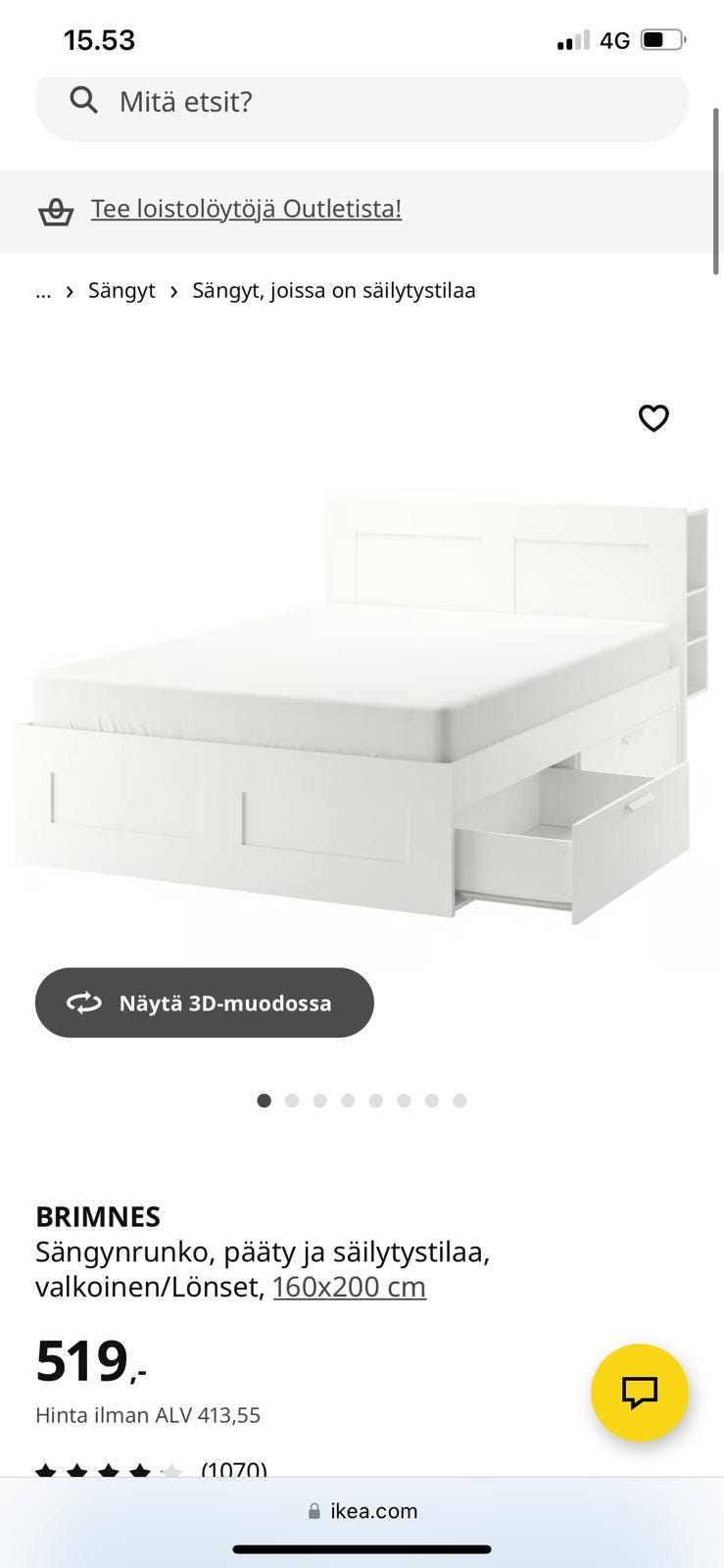Open the Outlet basket icon
Screen dimensions: 724x1568
(56, 209)
